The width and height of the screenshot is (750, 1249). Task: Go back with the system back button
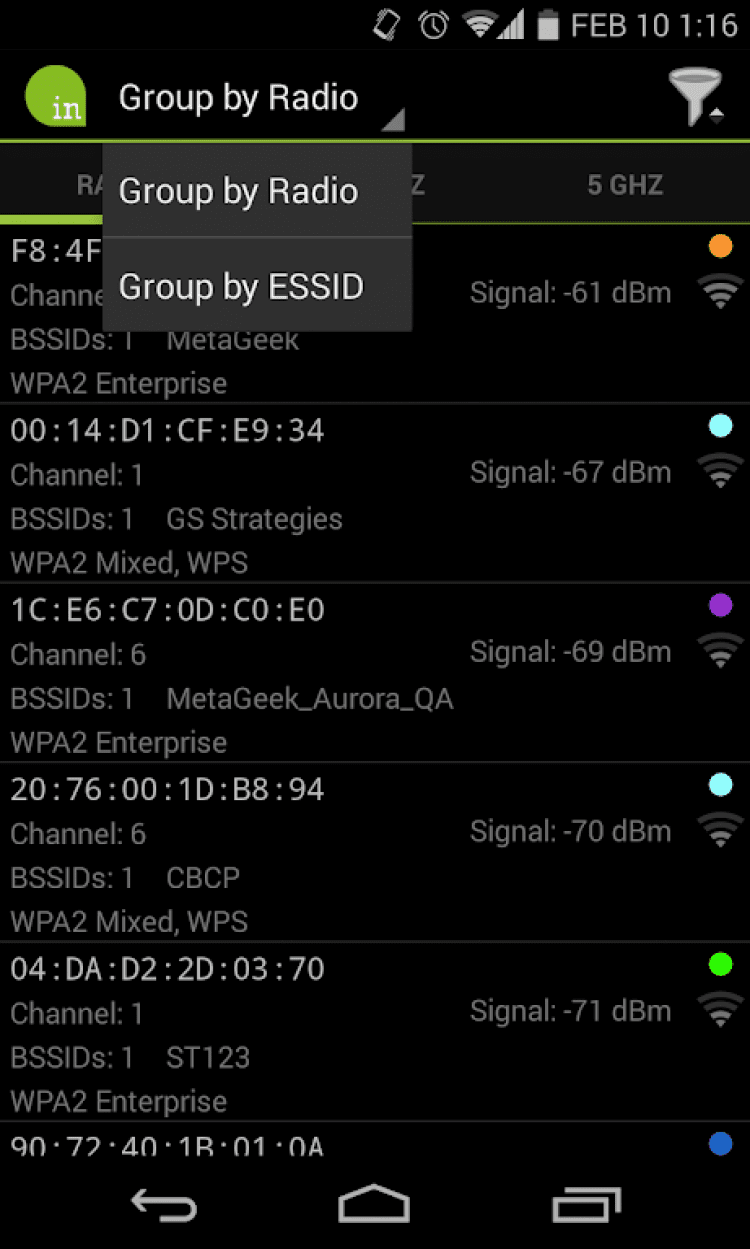click(163, 1205)
